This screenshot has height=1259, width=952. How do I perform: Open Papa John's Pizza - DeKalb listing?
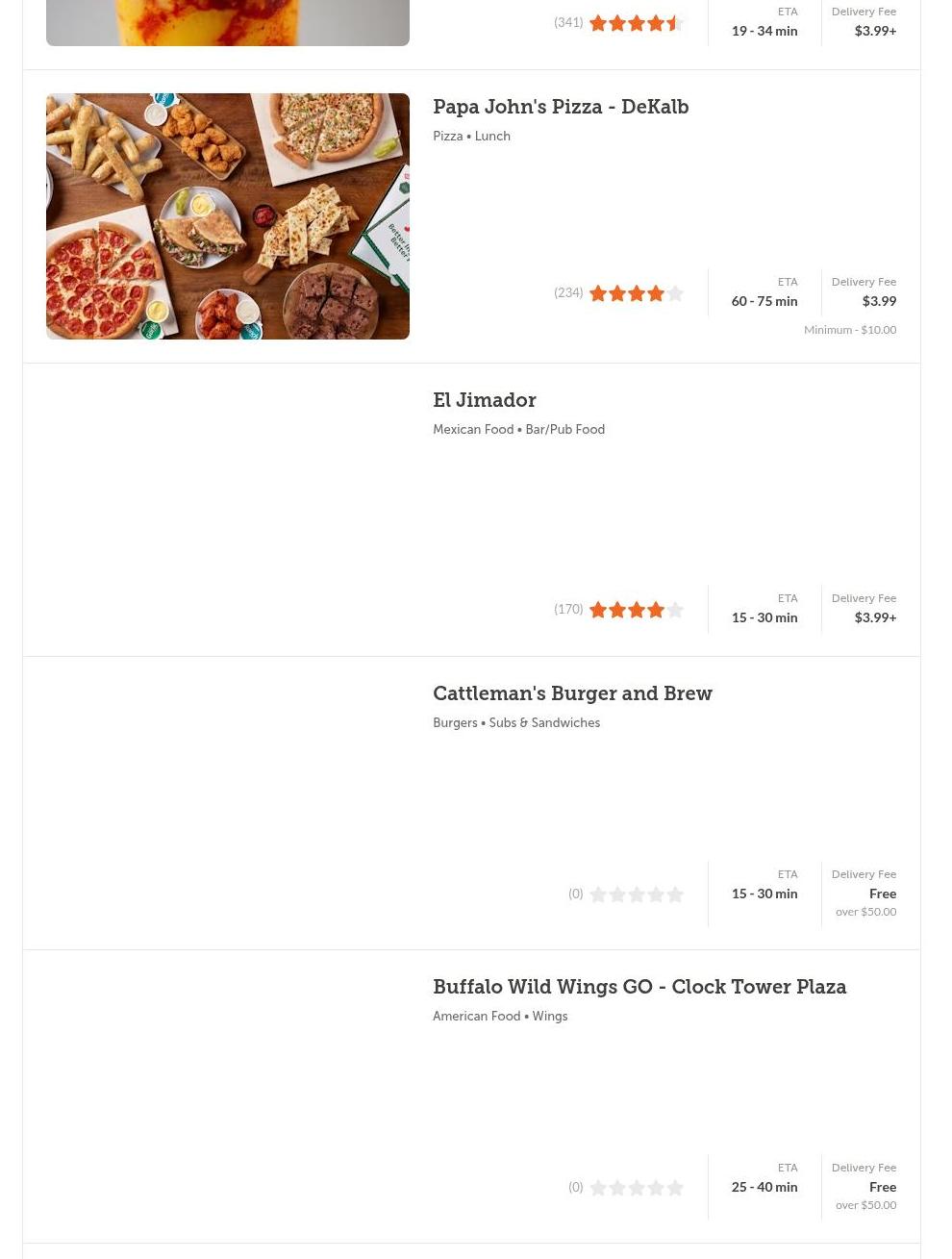point(561,107)
